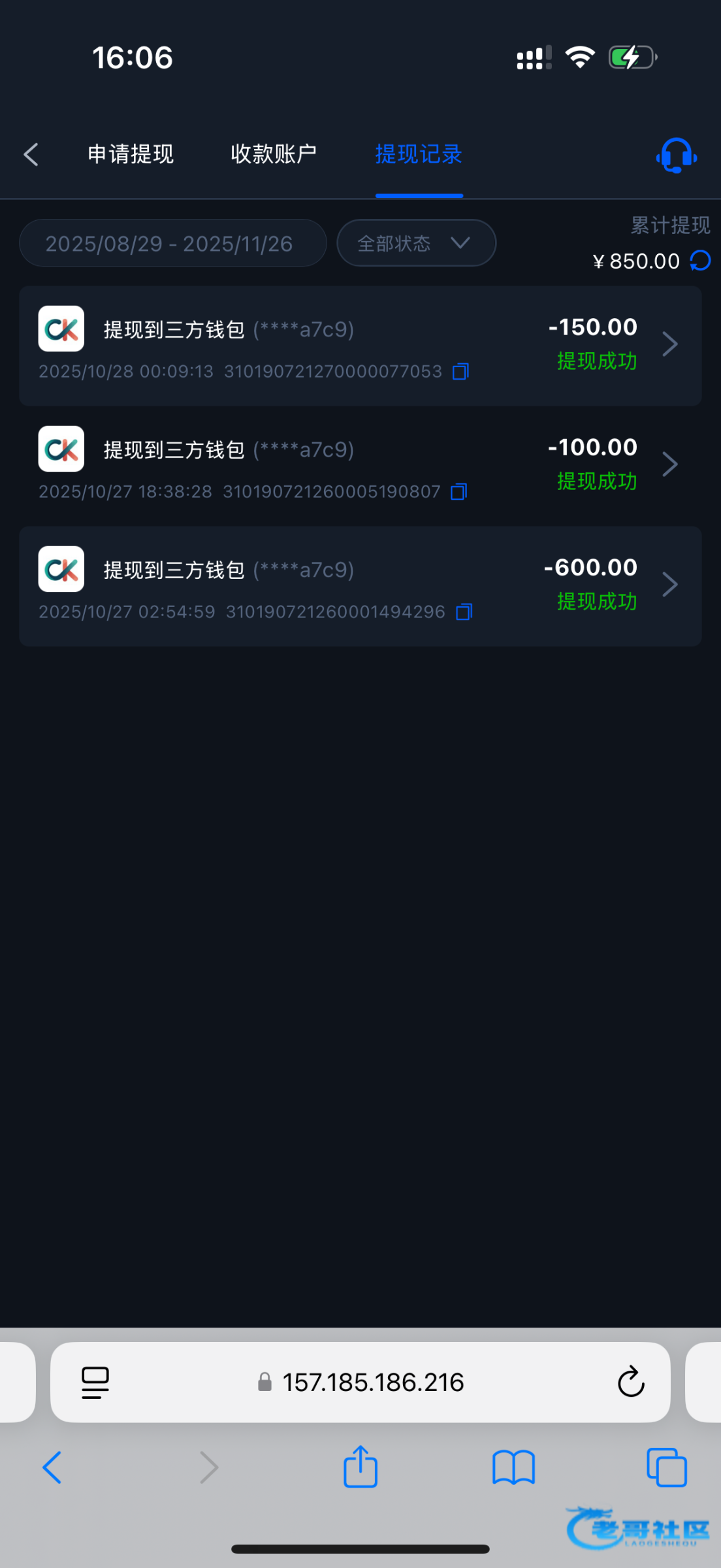721x1568 pixels.
Task: Go back using the top-left arrow
Action: (31, 155)
